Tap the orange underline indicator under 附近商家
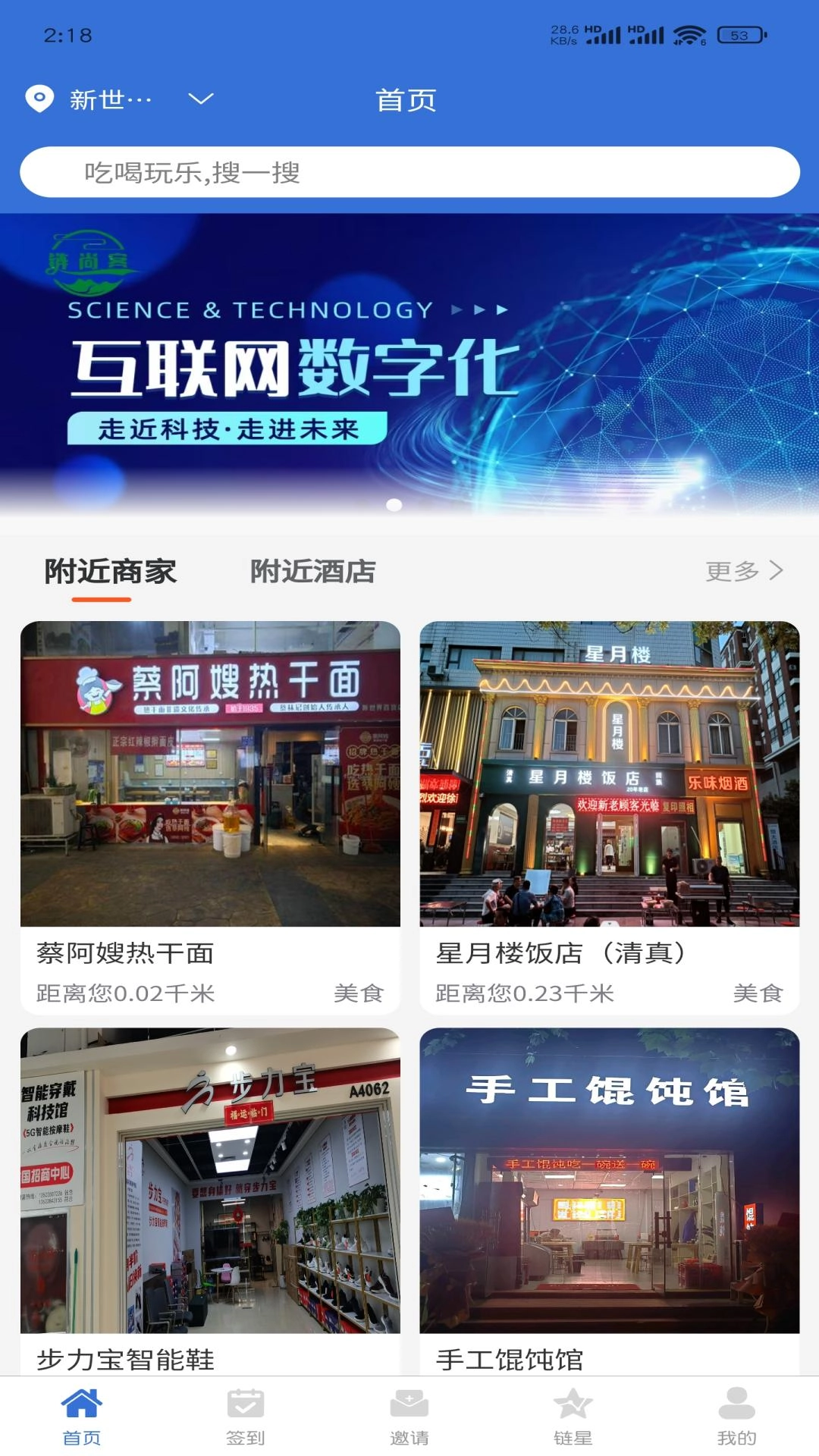The image size is (819, 1456). [x=105, y=600]
